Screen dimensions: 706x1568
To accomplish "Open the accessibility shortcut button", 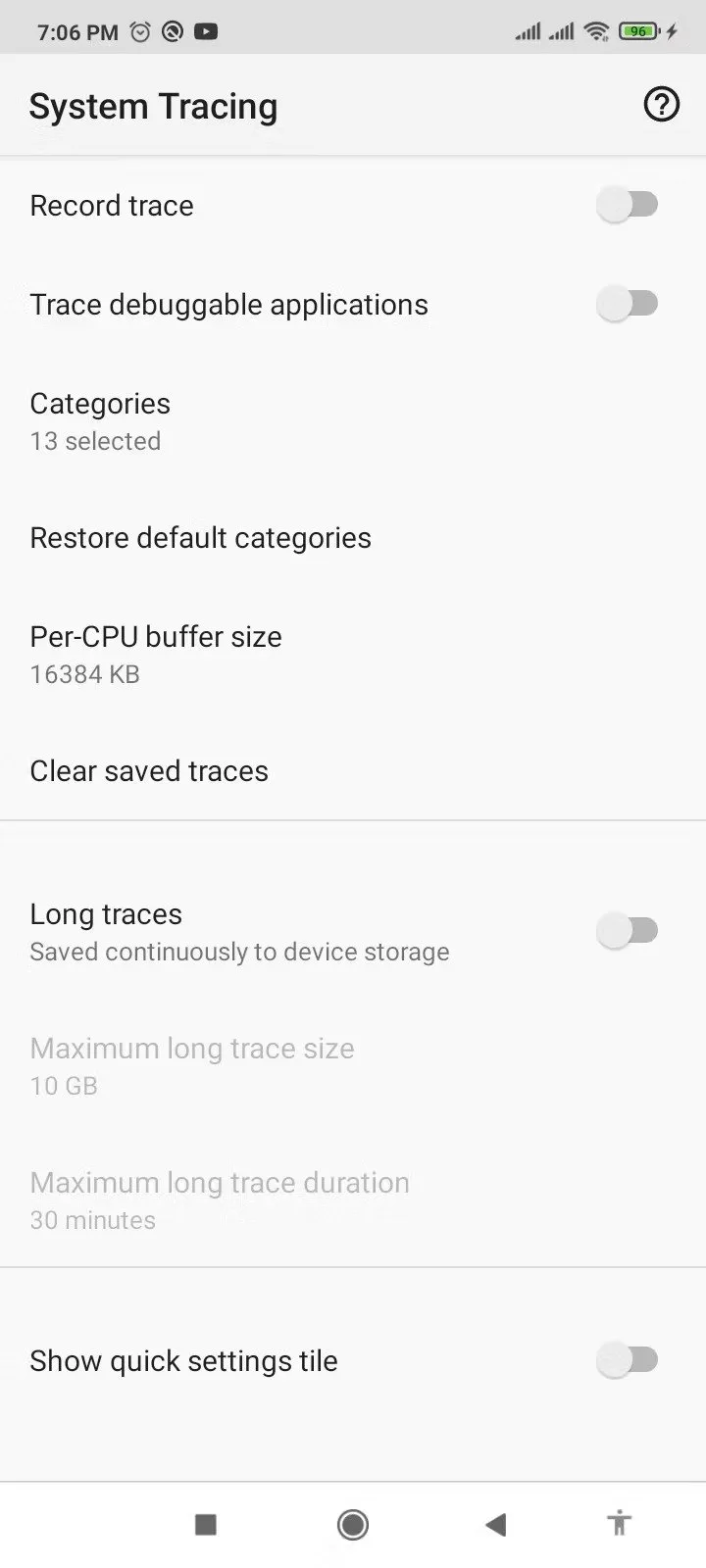I will [x=619, y=1523].
